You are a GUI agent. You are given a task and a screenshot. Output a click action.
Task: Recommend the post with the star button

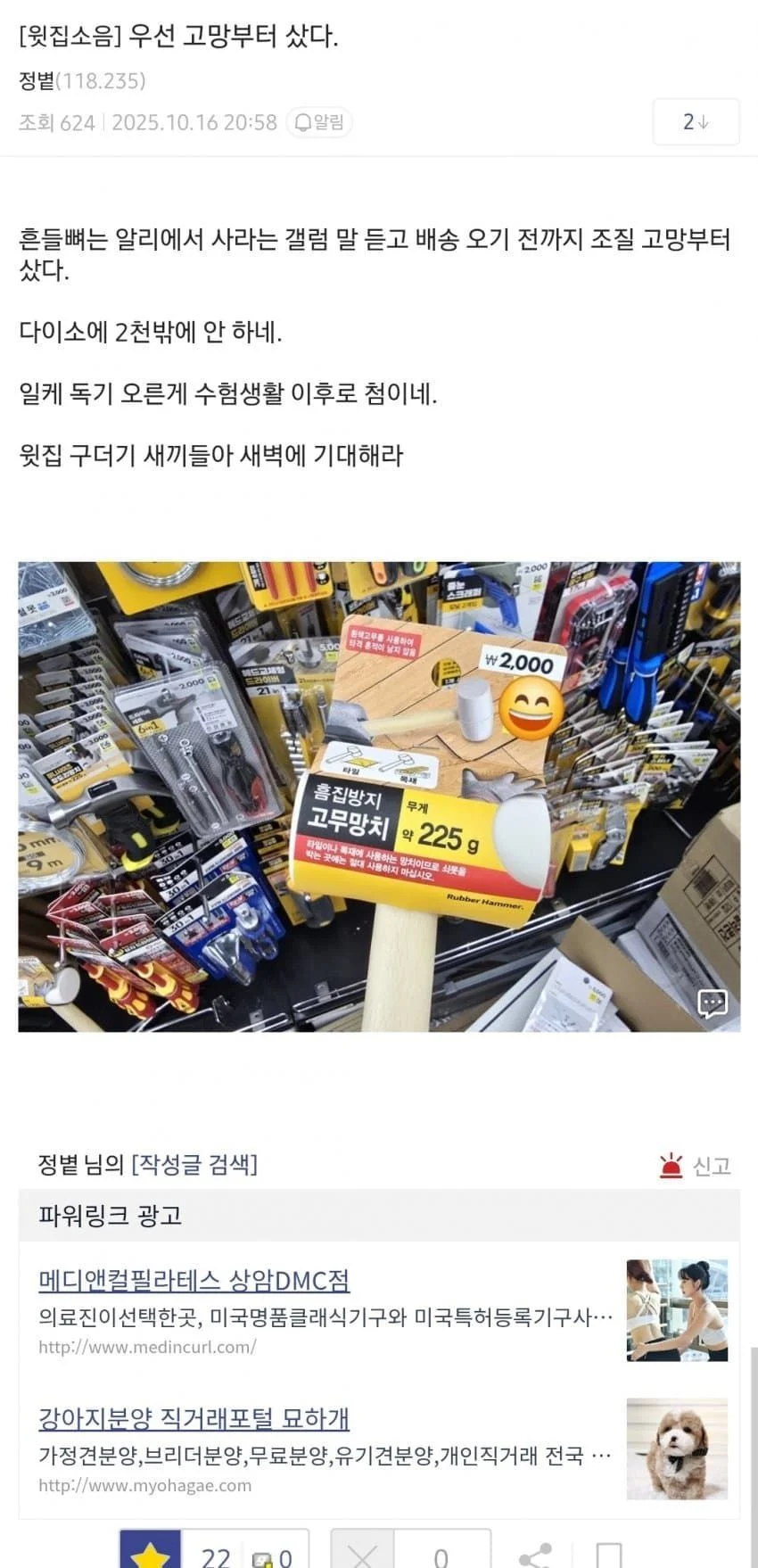click(151, 1552)
